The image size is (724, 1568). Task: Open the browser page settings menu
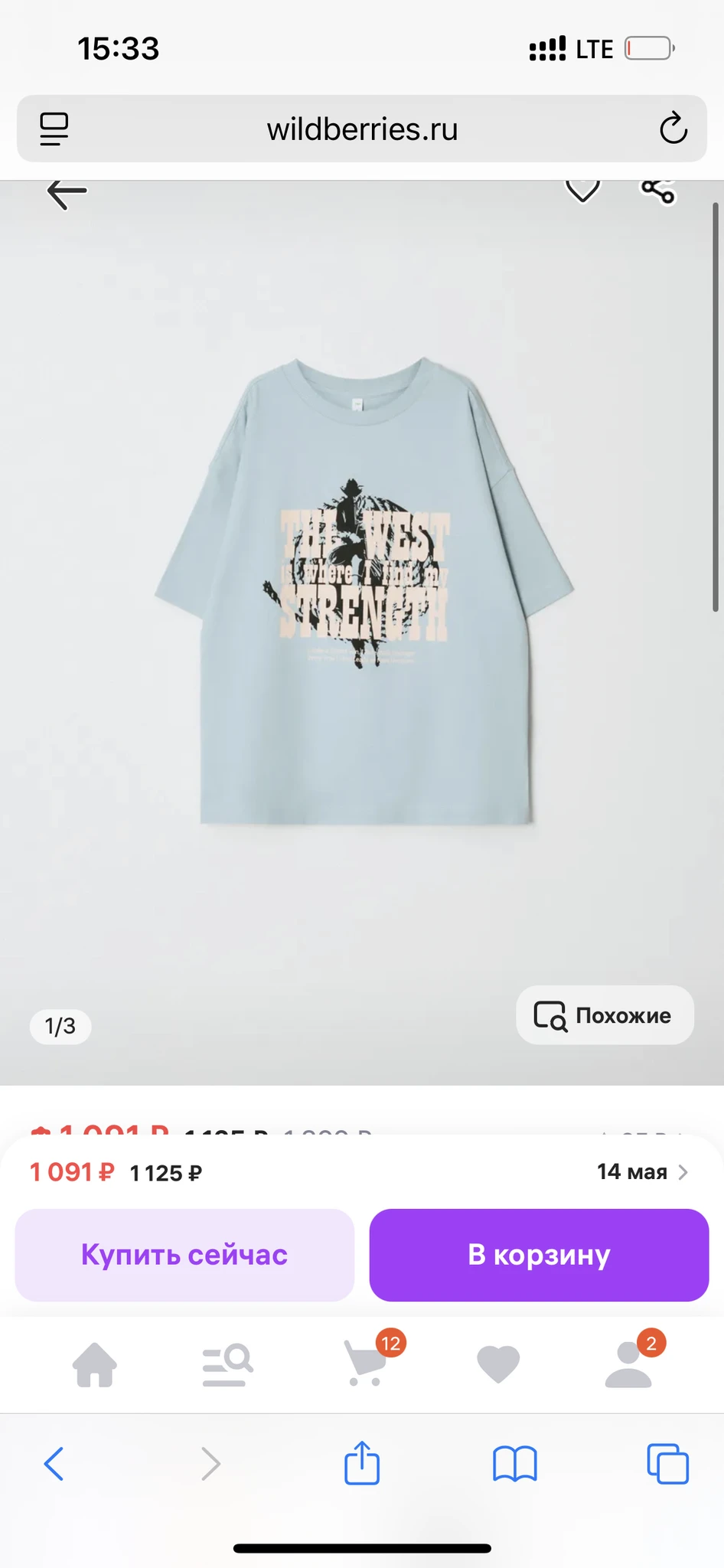54,129
